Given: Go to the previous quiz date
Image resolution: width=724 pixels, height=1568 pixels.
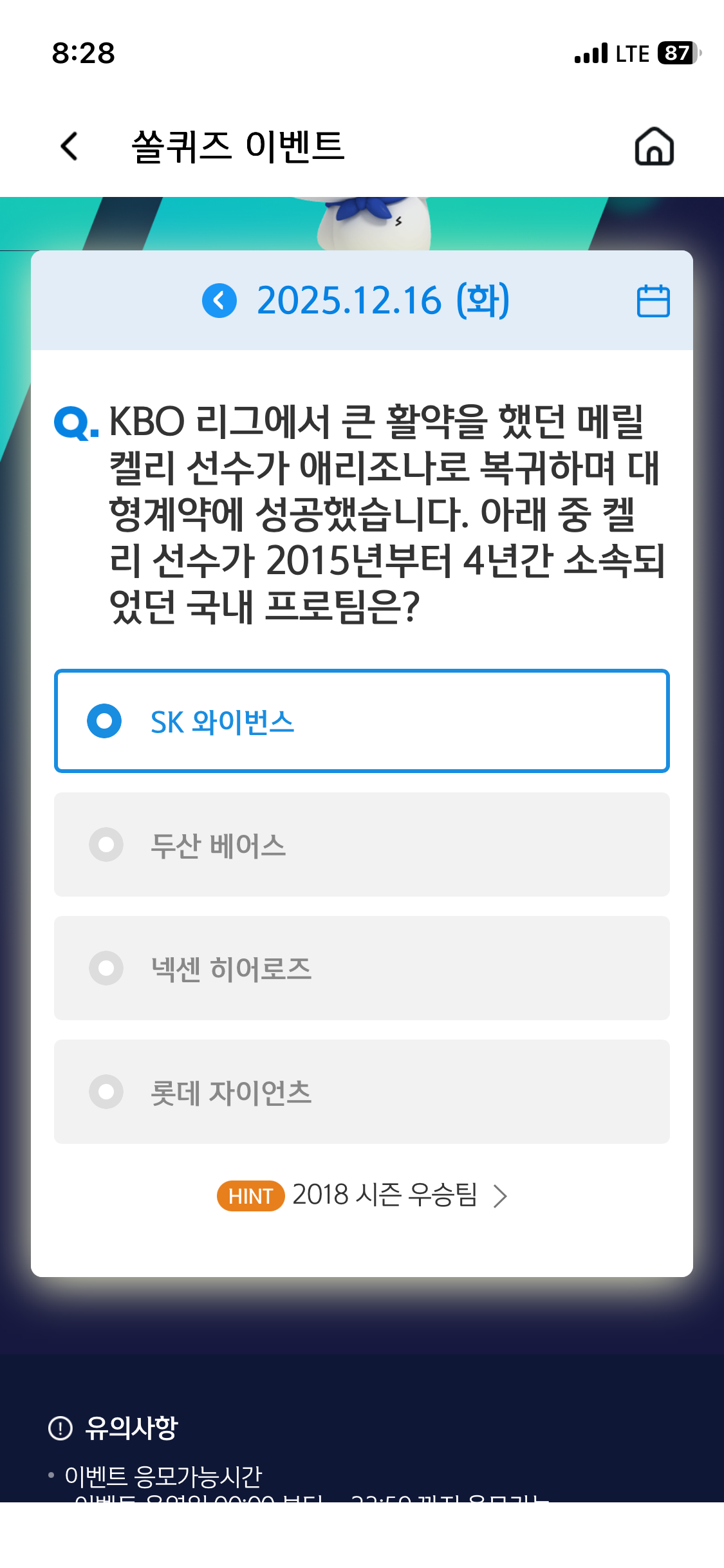Looking at the screenshot, I should [x=219, y=301].
